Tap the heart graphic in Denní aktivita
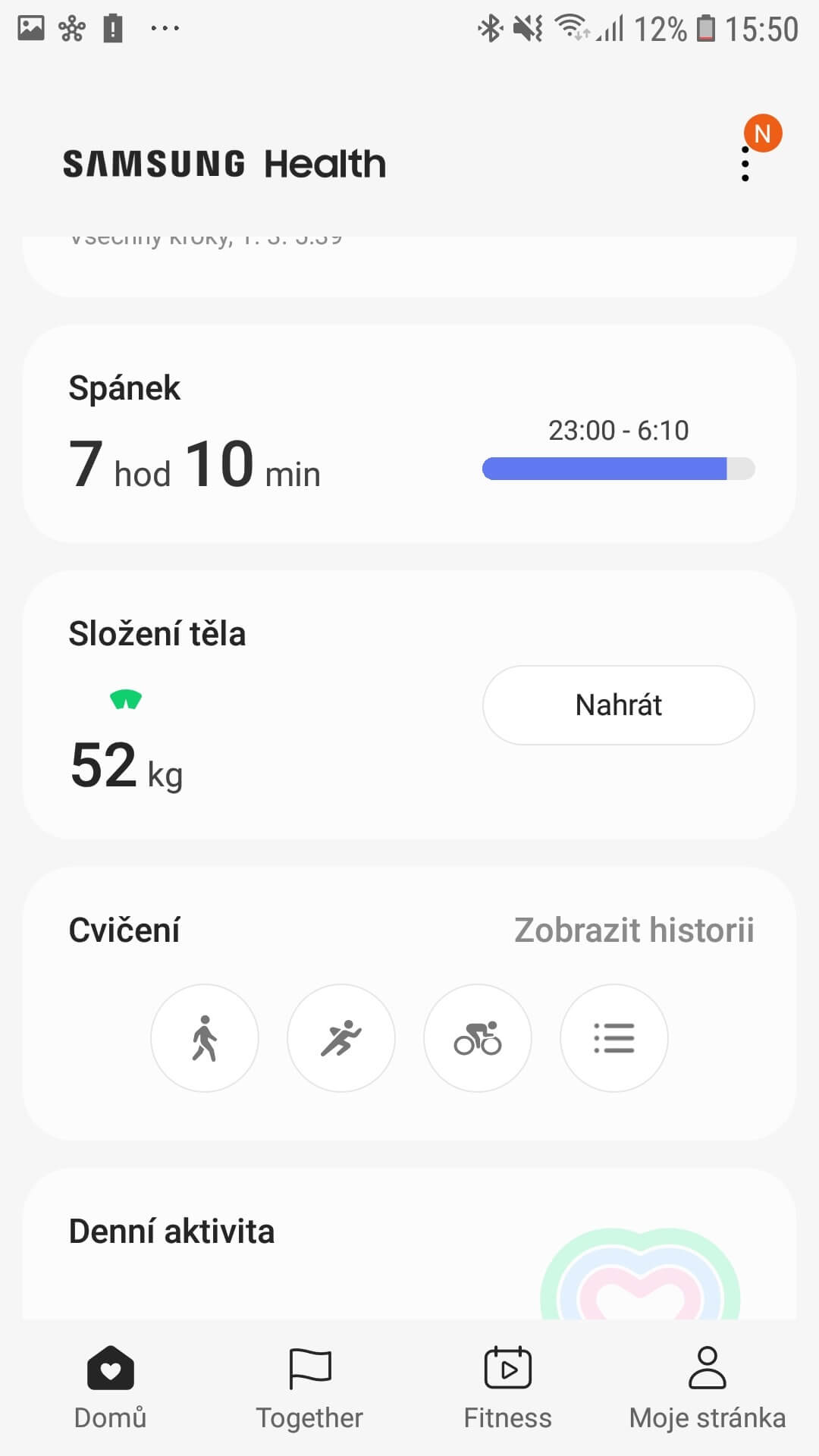This screenshot has height=1456, width=819. [x=641, y=1289]
